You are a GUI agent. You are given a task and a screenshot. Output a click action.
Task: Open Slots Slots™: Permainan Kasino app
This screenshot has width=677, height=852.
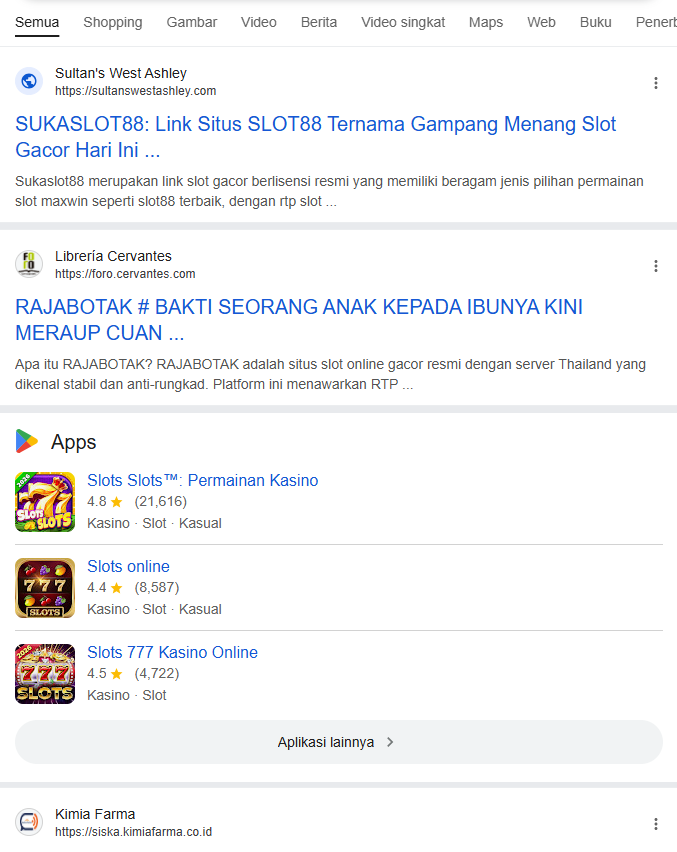pyautogui.click(x=203, y=480)
